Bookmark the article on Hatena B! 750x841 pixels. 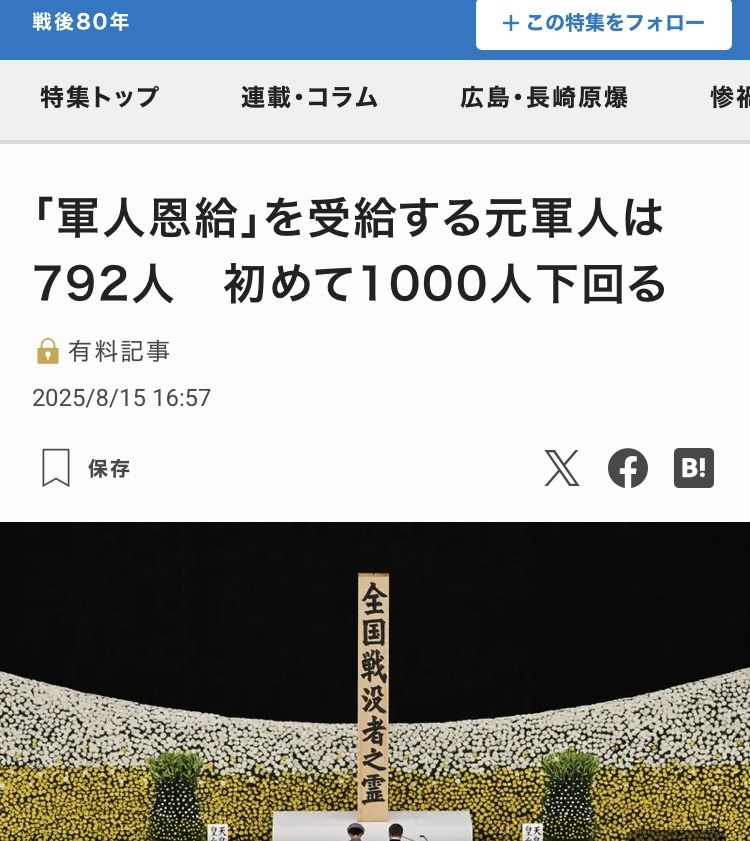694,468
